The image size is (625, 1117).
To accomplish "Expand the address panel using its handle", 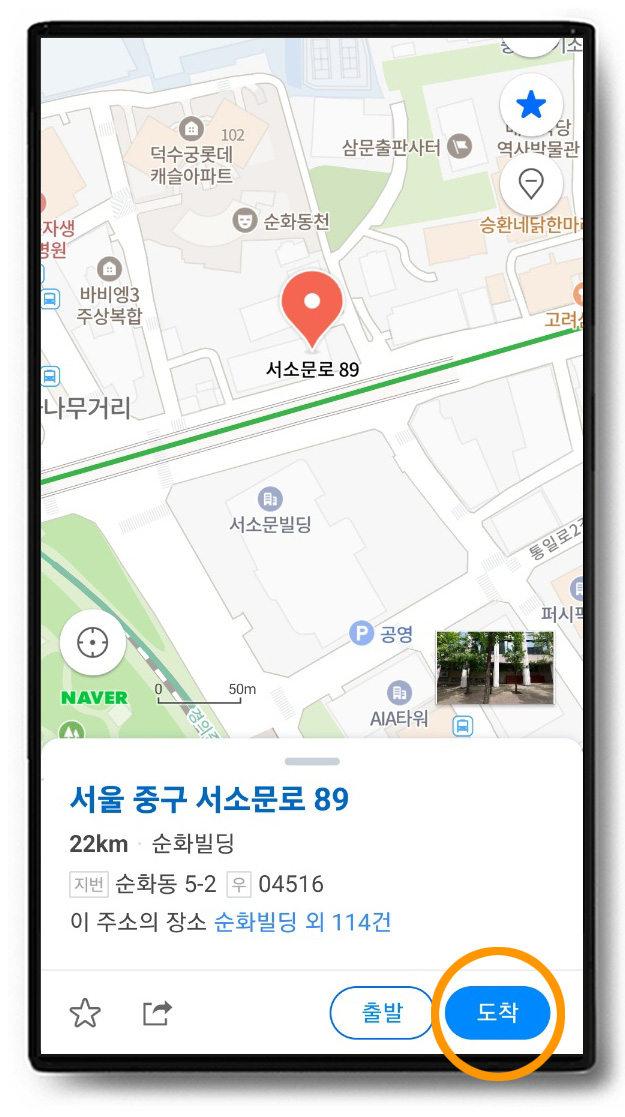I will [312, 762].
